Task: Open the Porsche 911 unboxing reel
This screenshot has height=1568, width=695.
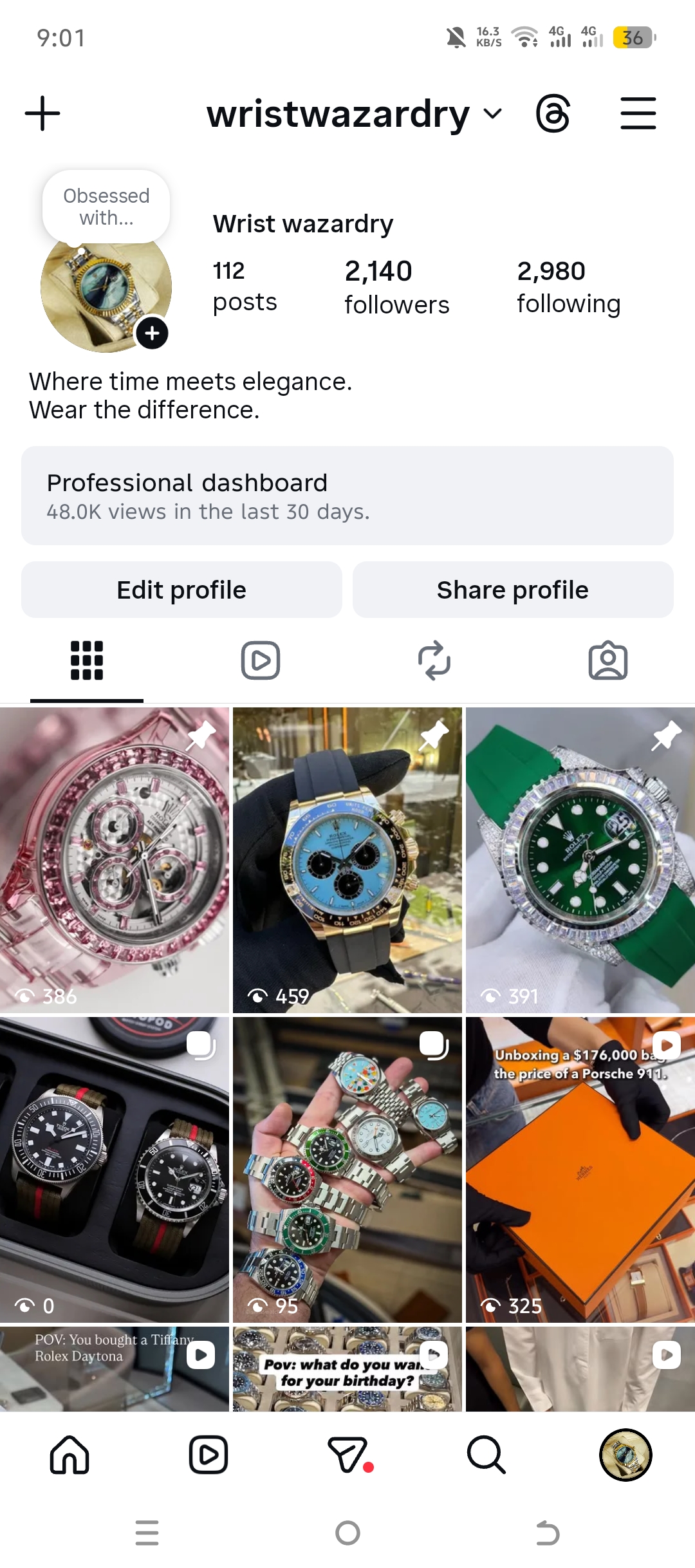Action: coord(580,1170)
